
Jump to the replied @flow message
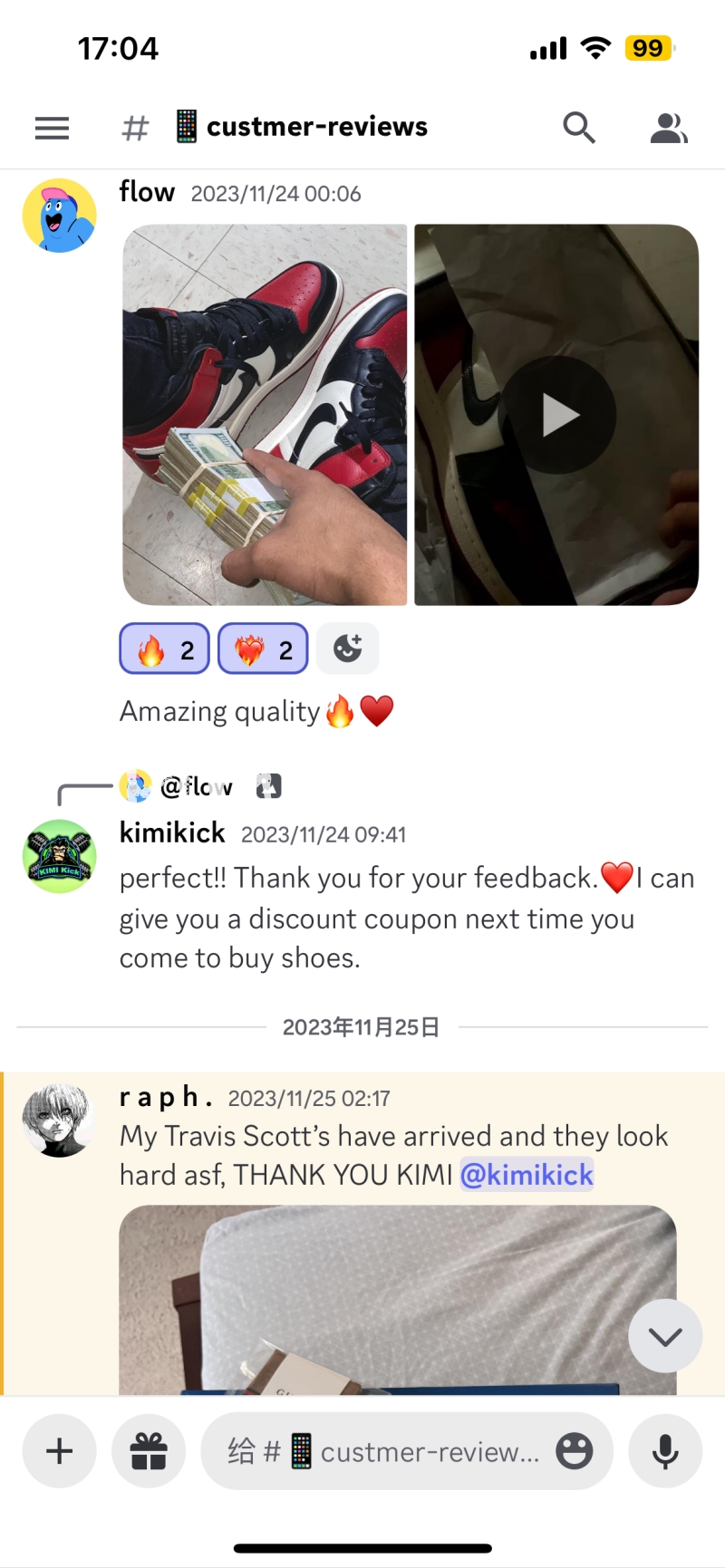coord(196,786)
